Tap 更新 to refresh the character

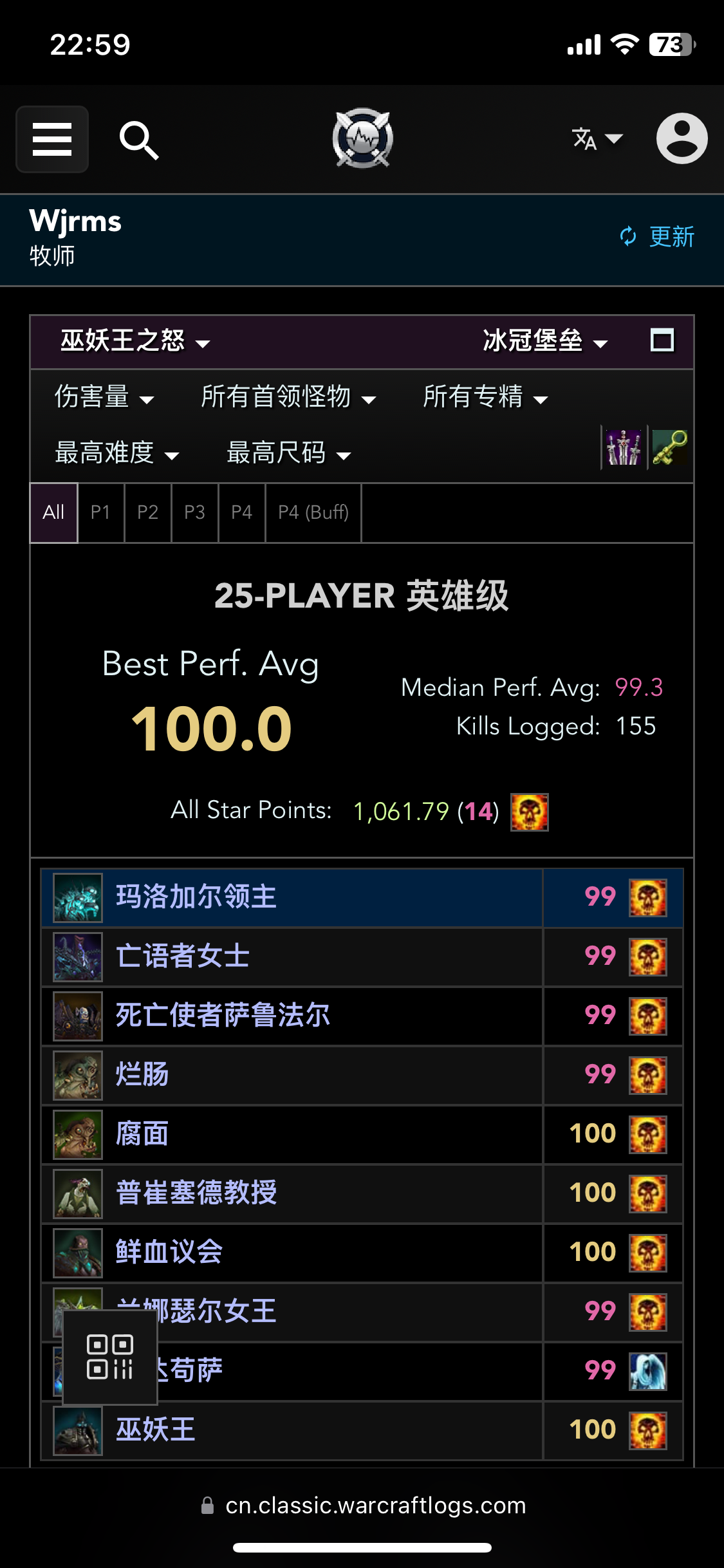(x=657, y=237)
